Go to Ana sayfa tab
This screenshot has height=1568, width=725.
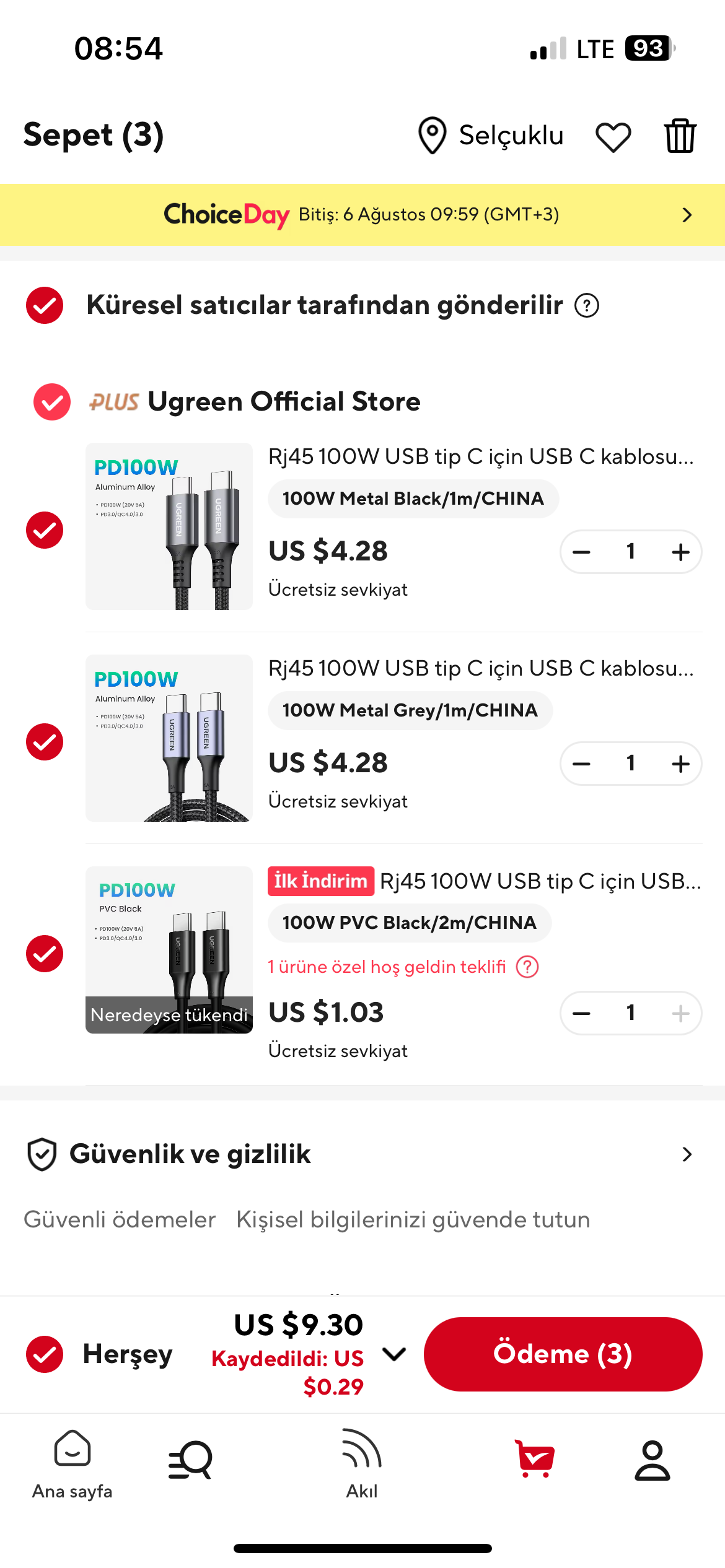[72, 1464]
